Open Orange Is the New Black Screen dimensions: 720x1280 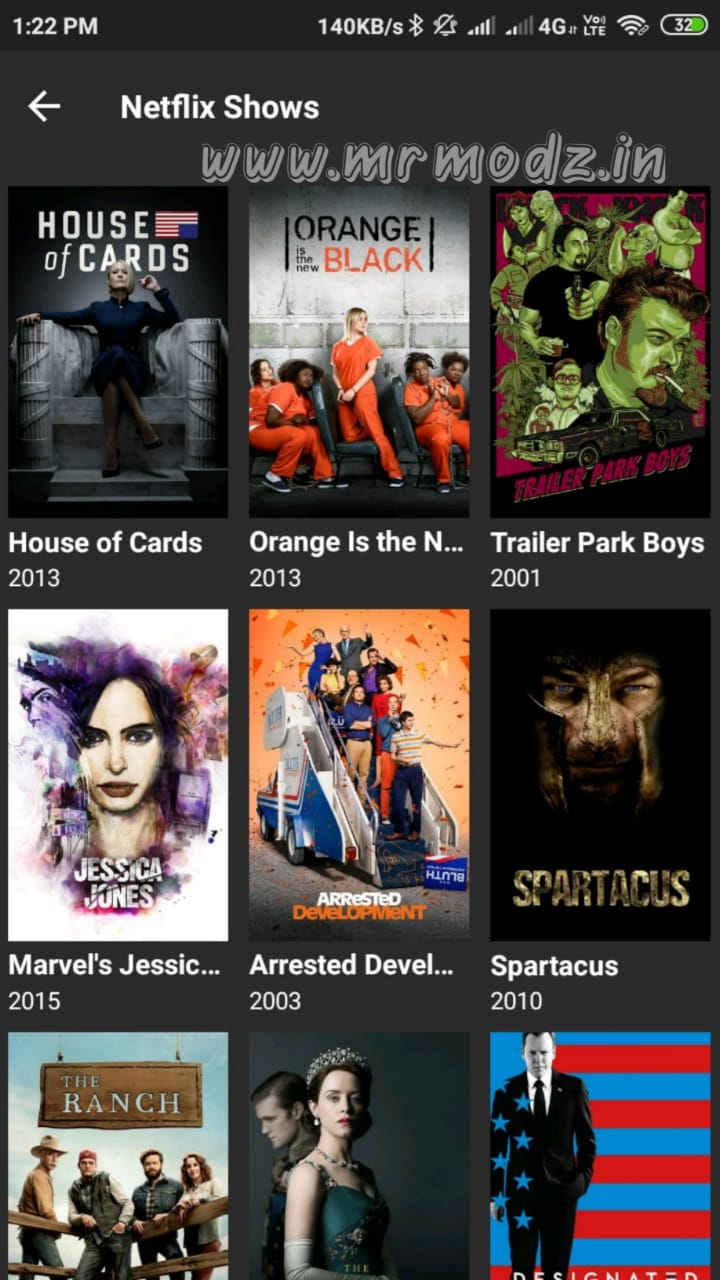point(359,352)
